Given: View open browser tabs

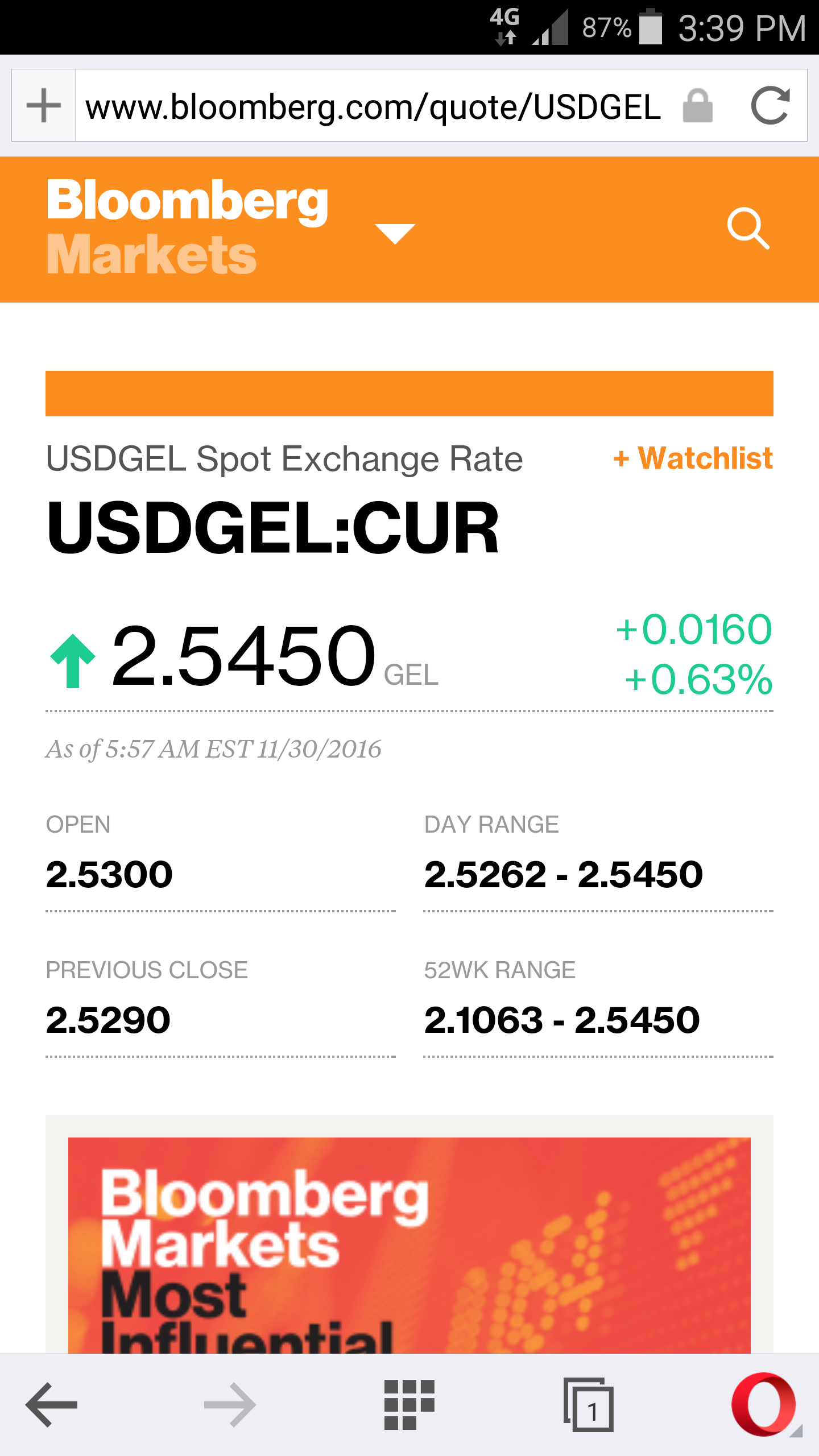Looking at the screenshot, I should (x=588, y=1405).
